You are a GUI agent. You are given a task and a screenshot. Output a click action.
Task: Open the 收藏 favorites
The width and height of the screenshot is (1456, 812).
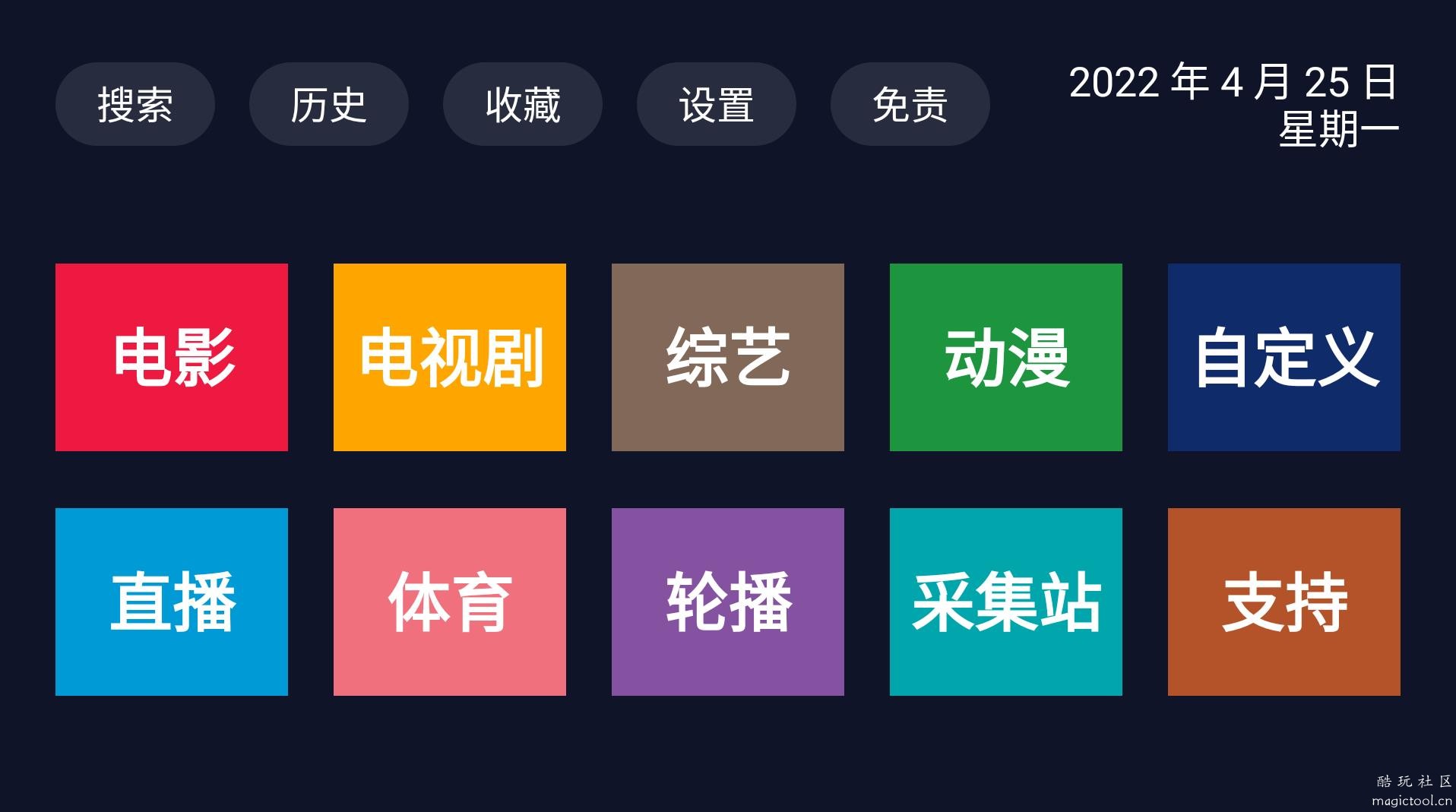(x=522, y=104)
